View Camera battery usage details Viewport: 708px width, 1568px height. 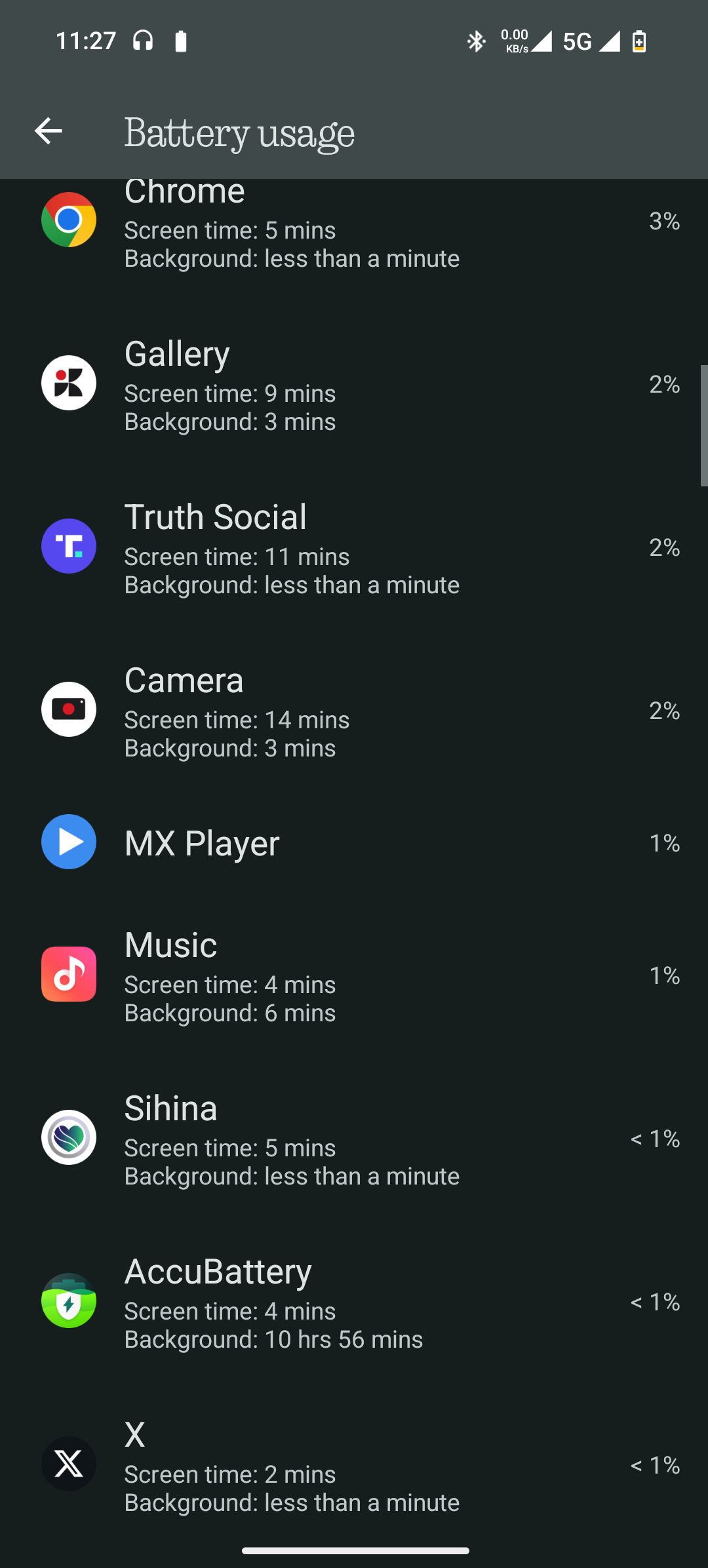[354, 711]
